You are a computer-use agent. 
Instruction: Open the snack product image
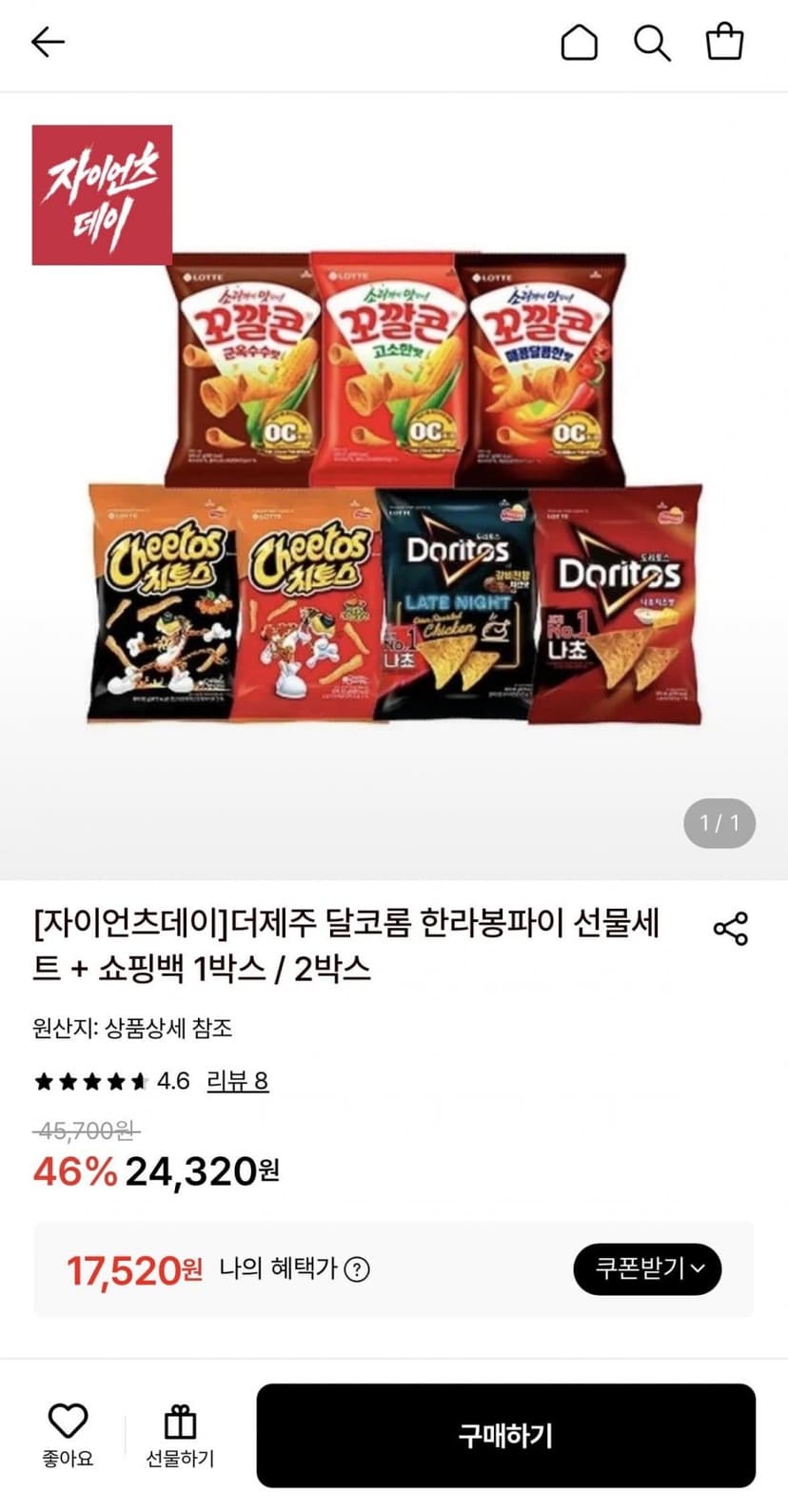[x=394, y=486]
